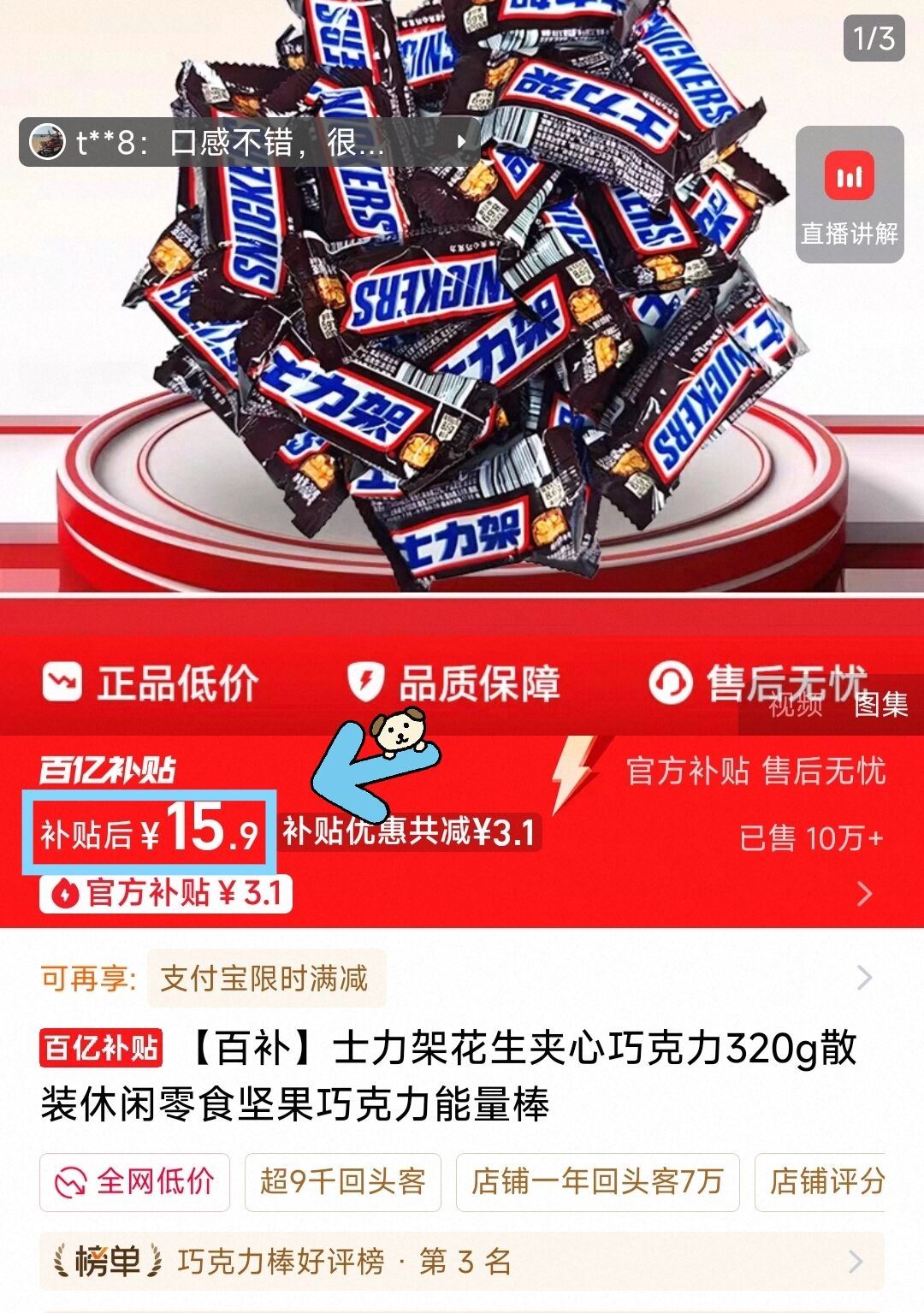Image resolution: width=924 pixels, height=1313 pixels.
Task: Open the 直播讲解 live explanation
Action: [x=849, y=194]
